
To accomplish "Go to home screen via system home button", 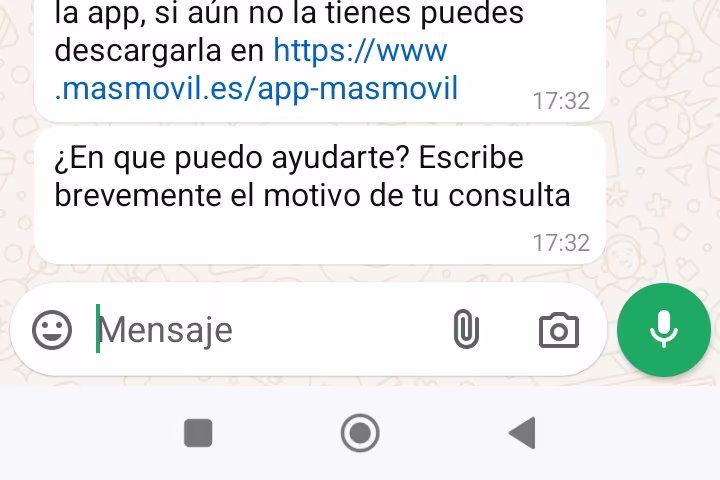I will [x=360, y=433].
